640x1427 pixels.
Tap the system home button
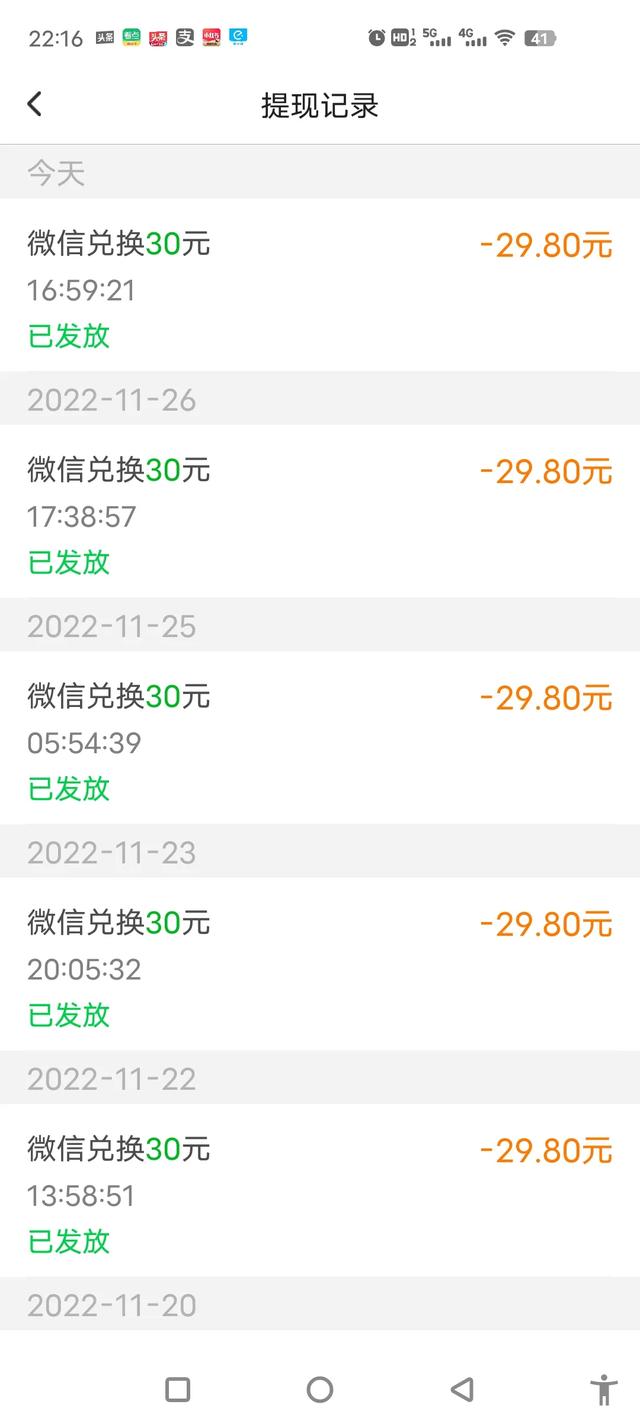click(x=320, y=1389)
